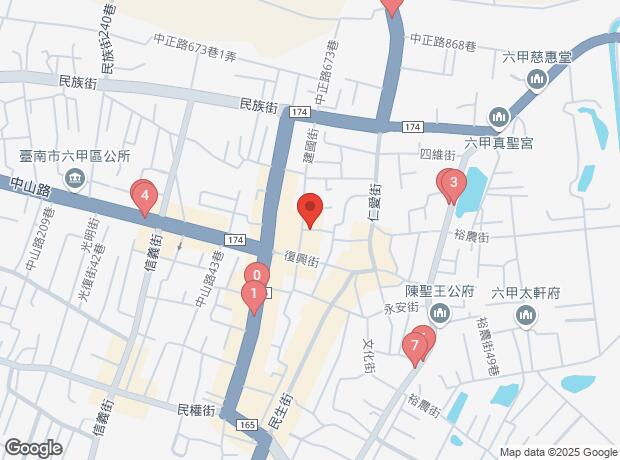Select the 六甲真聖宮 temple icon

tap(497, 118)
